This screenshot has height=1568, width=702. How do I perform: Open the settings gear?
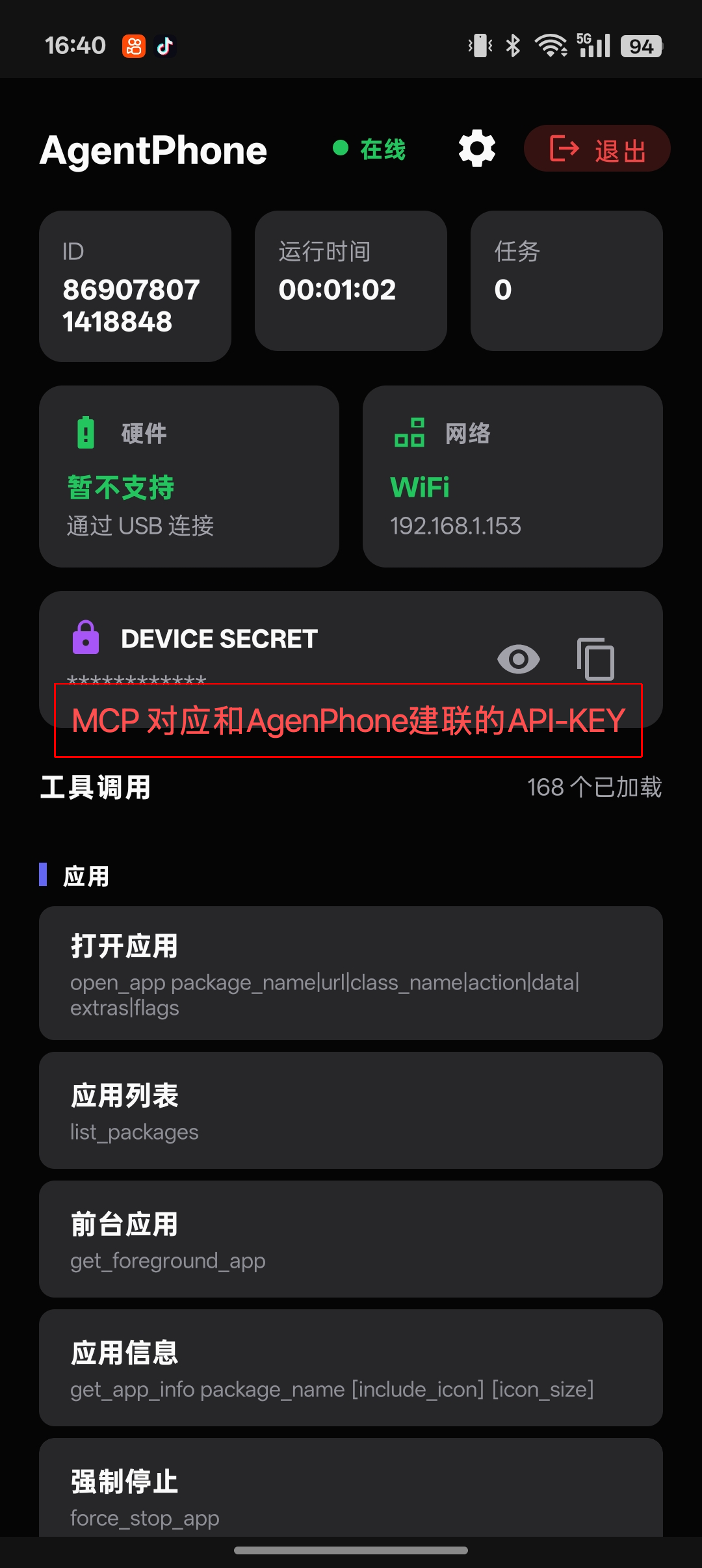[477, 149]
